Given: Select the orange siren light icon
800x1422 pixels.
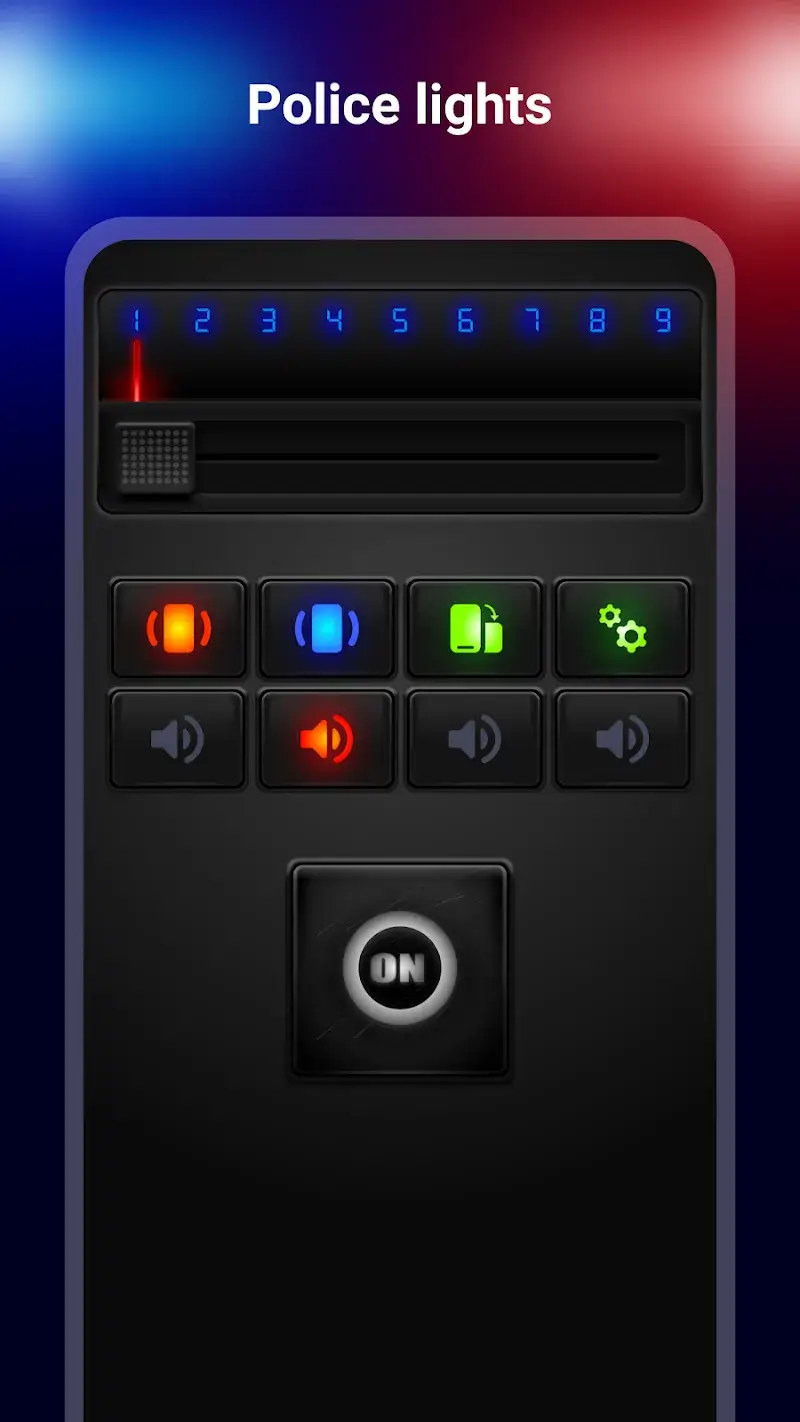Looking at the screenshot, I should click(179, 629).
